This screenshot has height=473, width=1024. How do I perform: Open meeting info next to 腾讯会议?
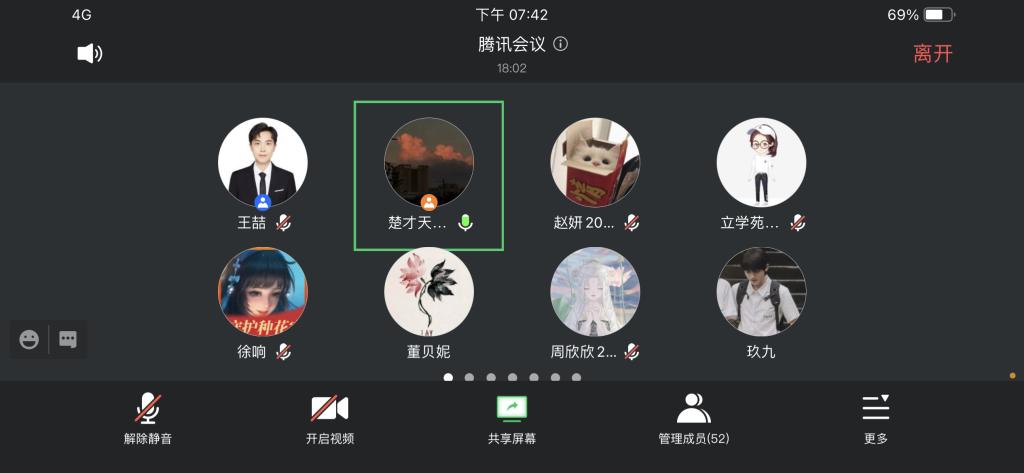[x=561, y=44]
